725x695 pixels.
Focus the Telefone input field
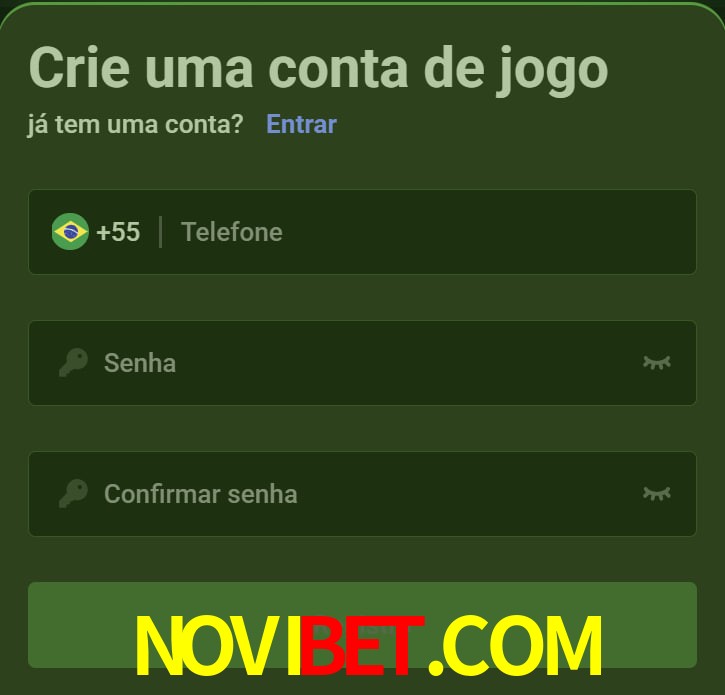coord(420,232)
